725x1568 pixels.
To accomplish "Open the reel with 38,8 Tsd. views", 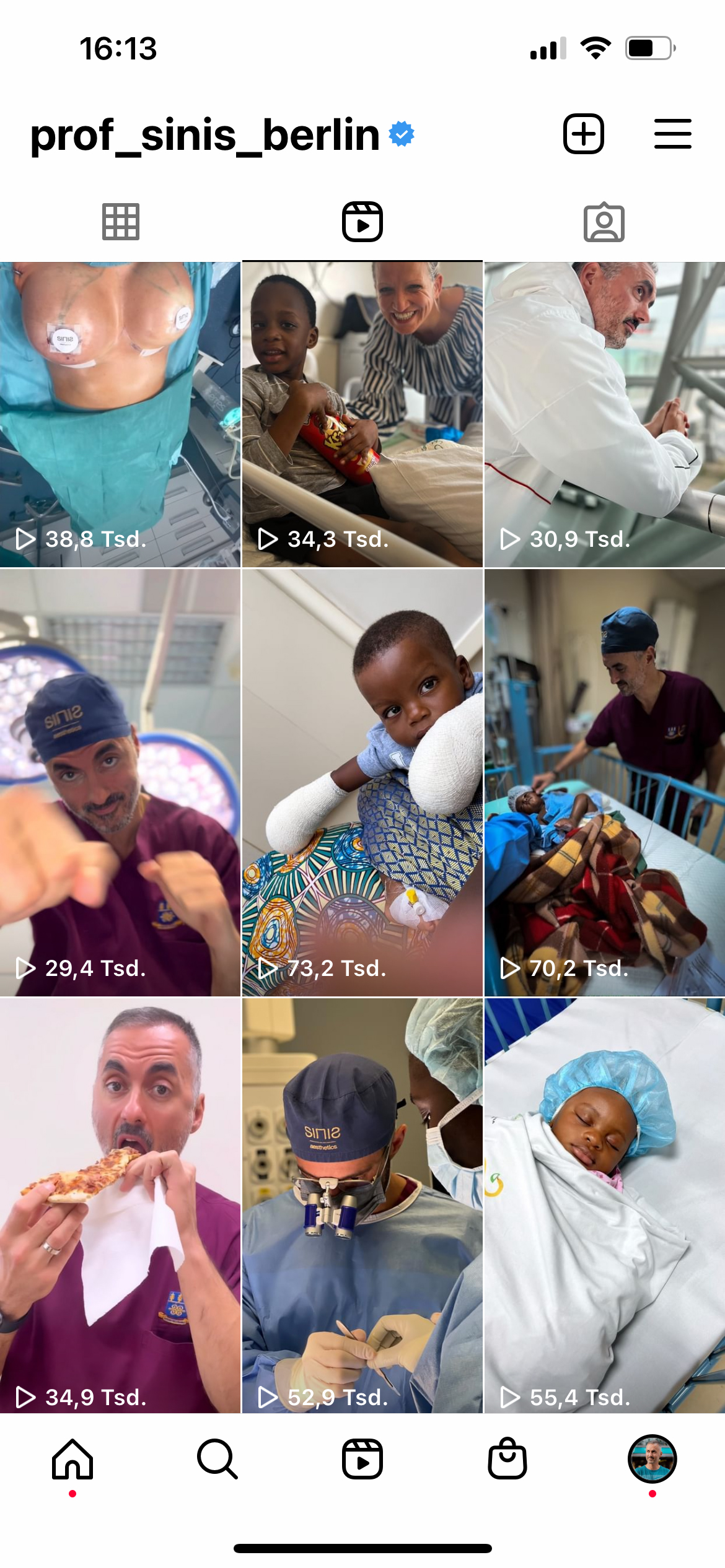I will click(120, 415).
